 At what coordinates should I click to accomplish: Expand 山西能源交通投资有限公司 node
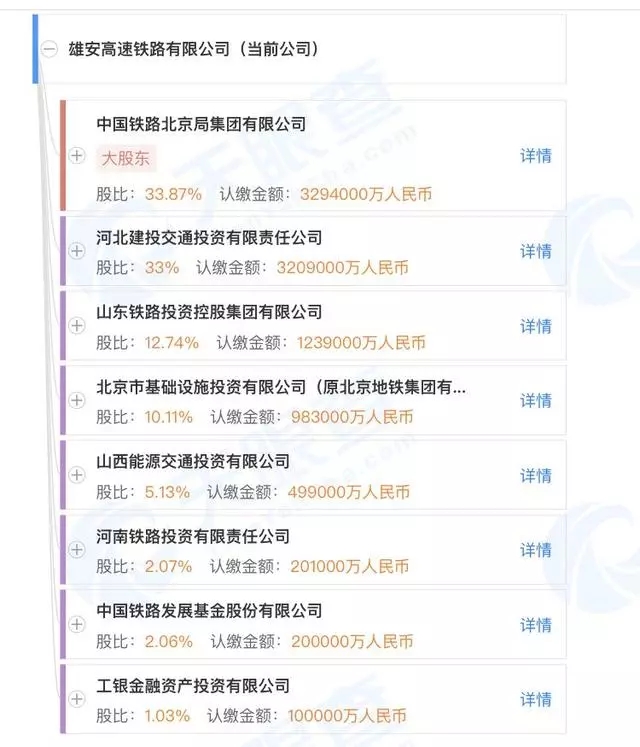click(x=77, y=475)
